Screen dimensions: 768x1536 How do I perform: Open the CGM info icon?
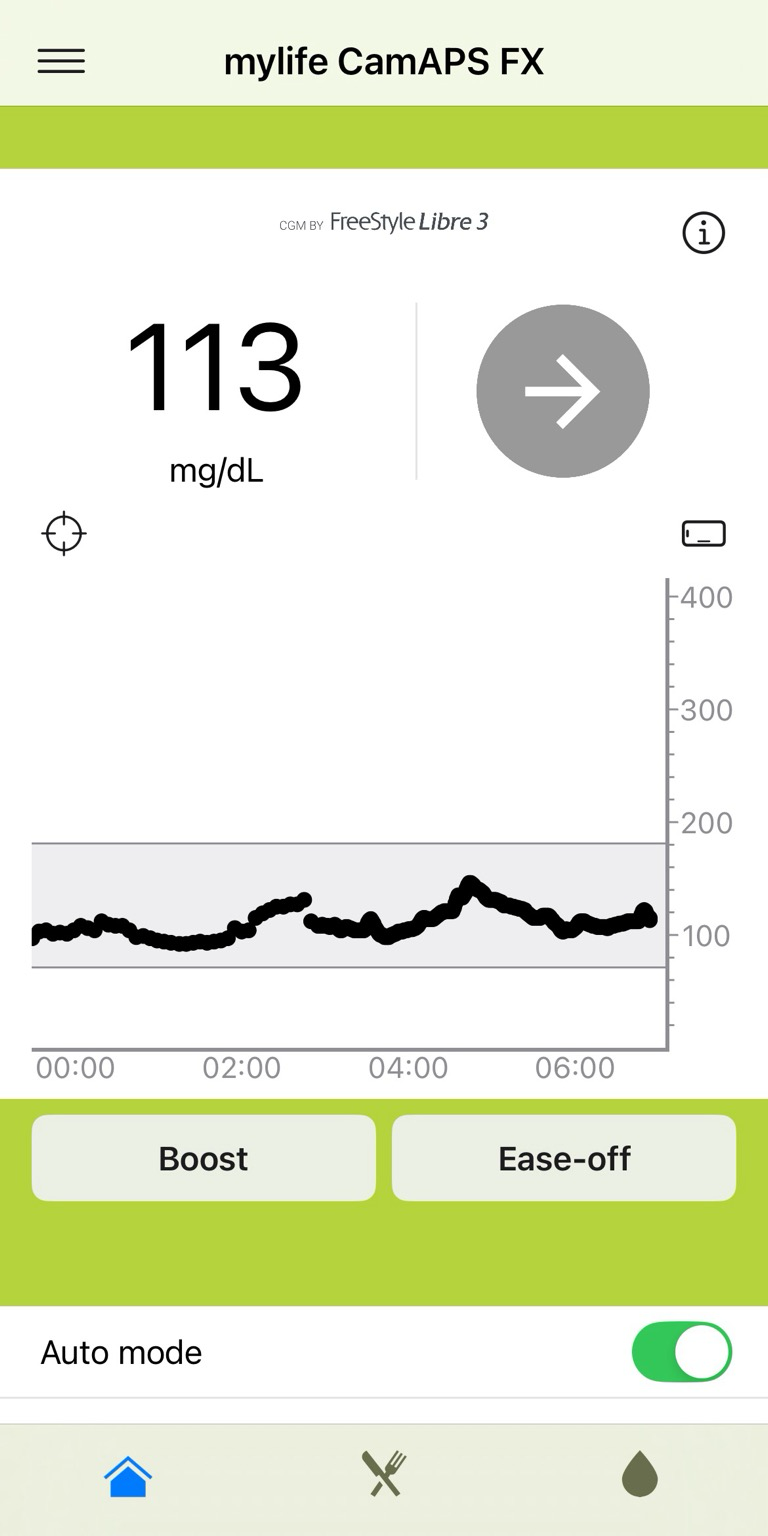click(x=703, y=233)
